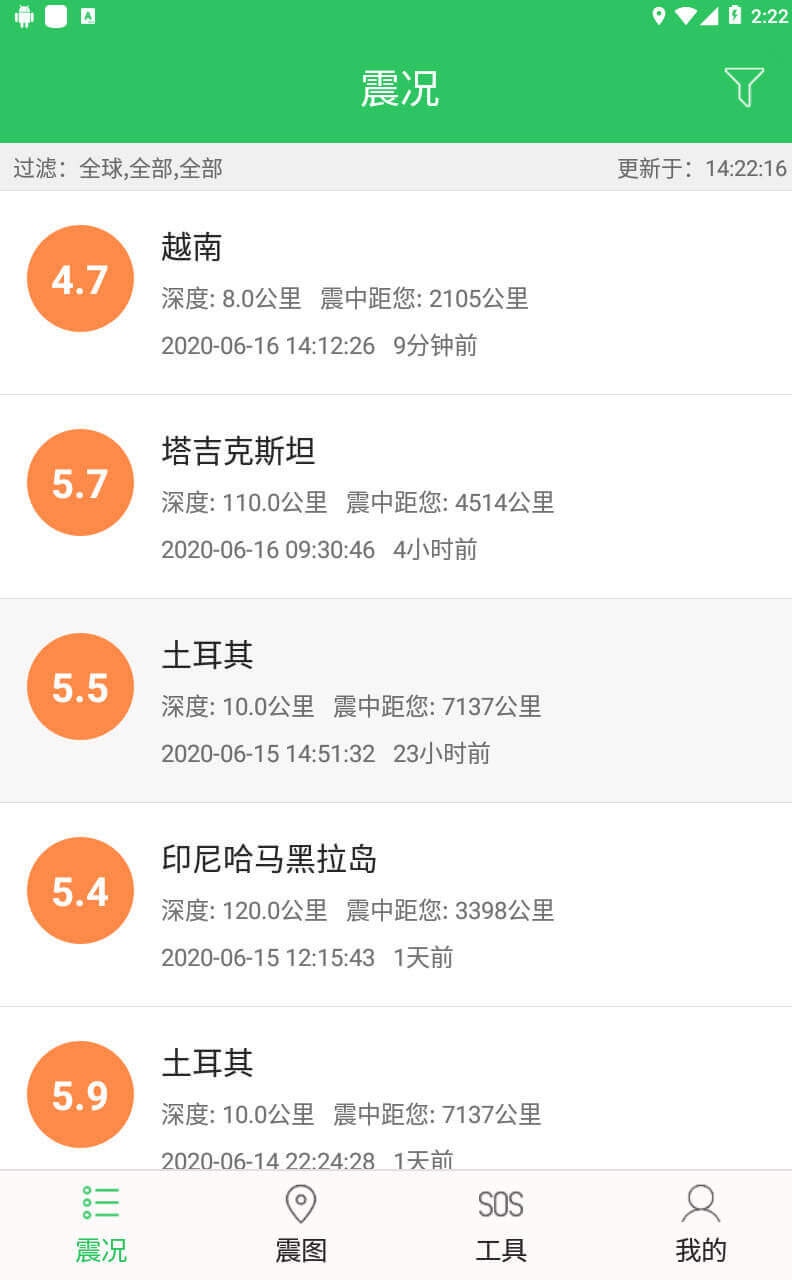
Task: View the 印尼哈马黑拉岛 5.4 earthquake details
Action: (396, 905)
